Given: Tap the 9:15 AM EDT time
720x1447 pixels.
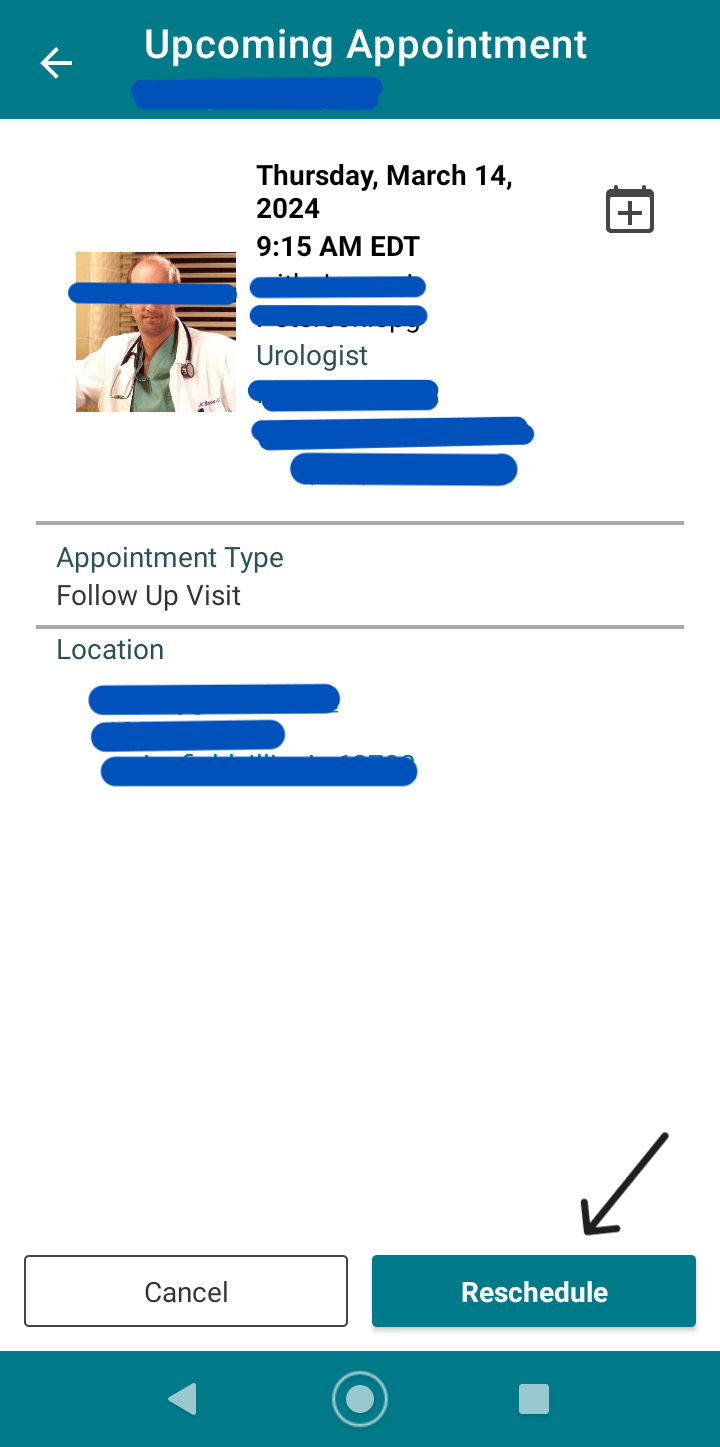Looking at the screenshot, I should pyautogui.click(x=338, y=246).
